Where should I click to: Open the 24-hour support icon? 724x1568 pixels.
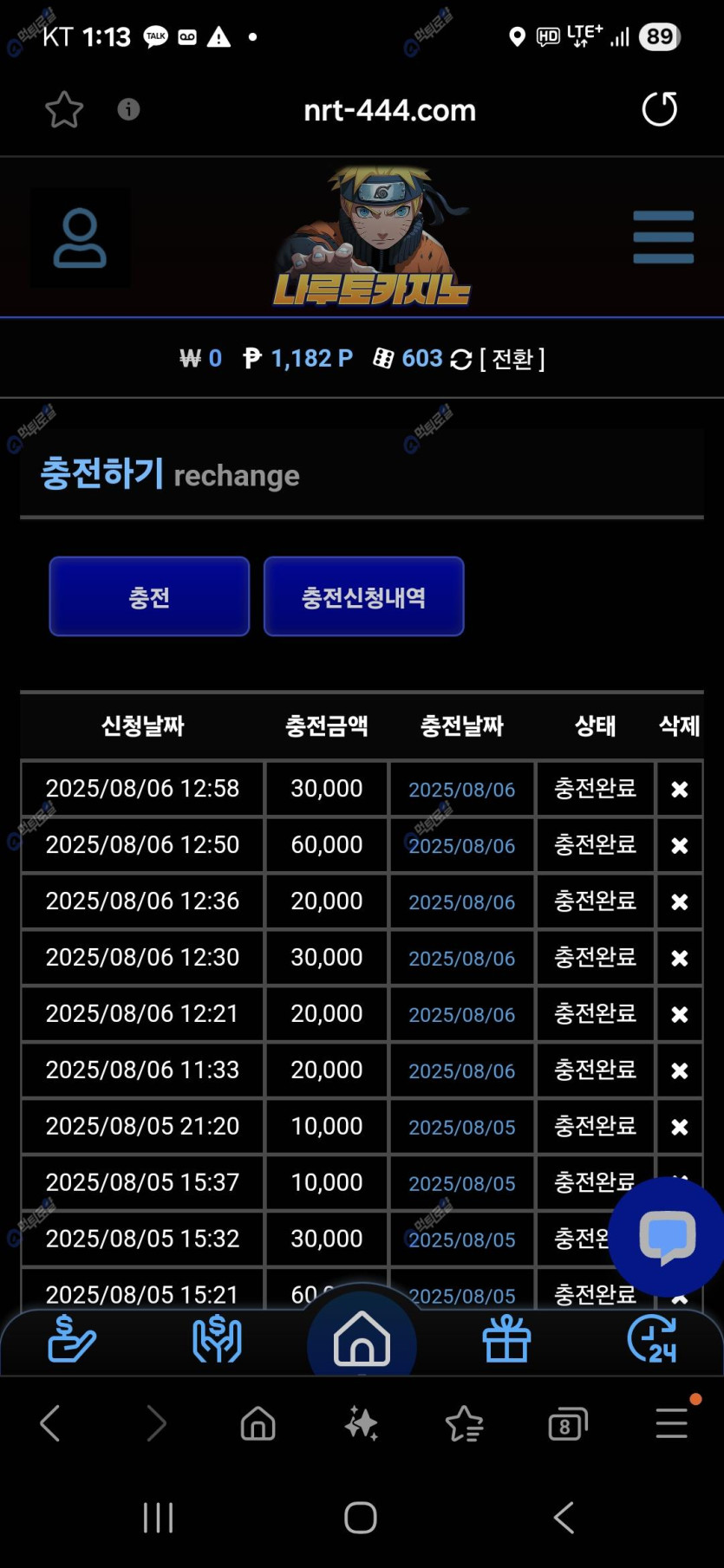(652, 1339)
